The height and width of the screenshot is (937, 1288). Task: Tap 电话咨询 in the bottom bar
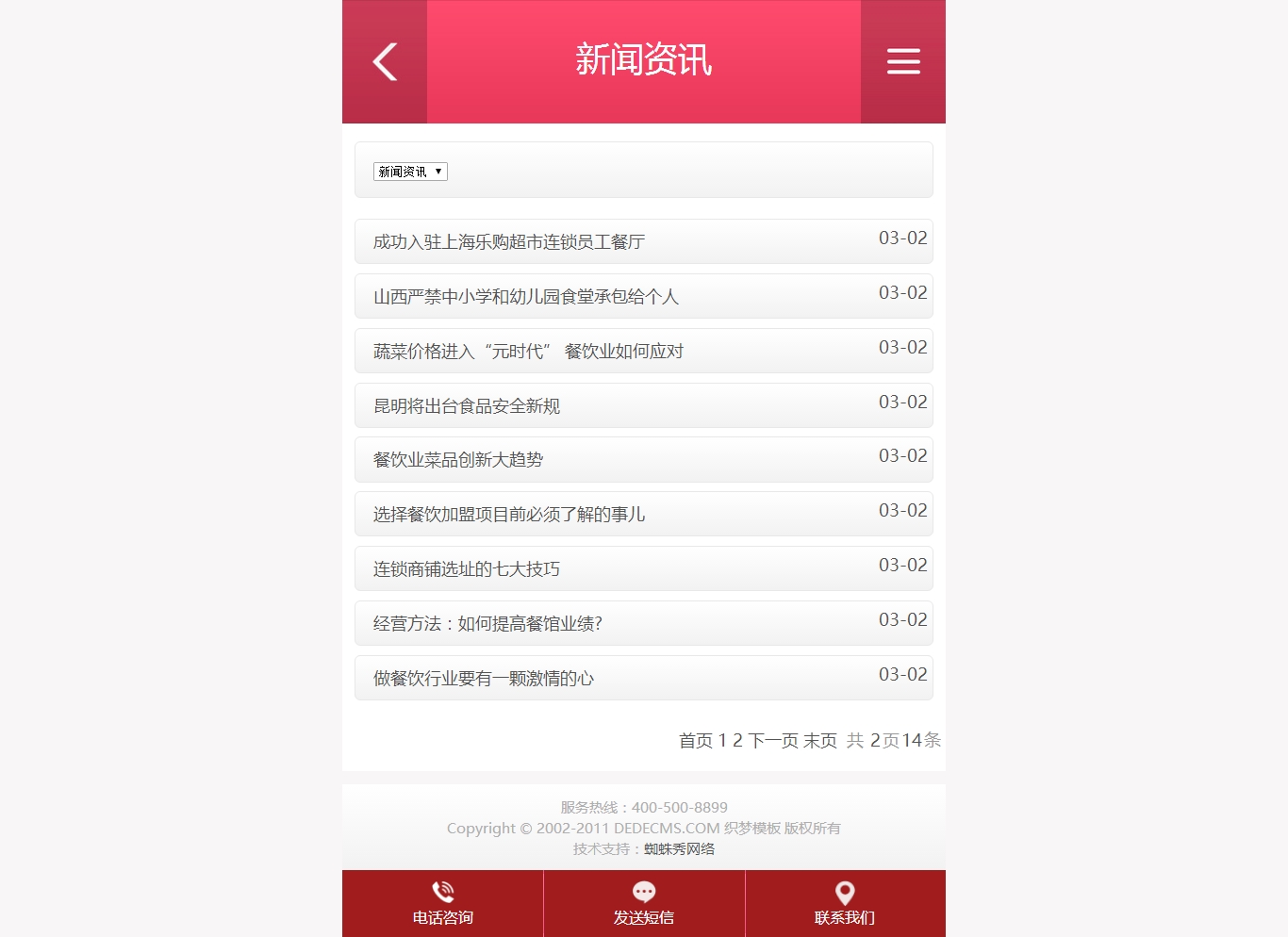[x=442, y=903]
